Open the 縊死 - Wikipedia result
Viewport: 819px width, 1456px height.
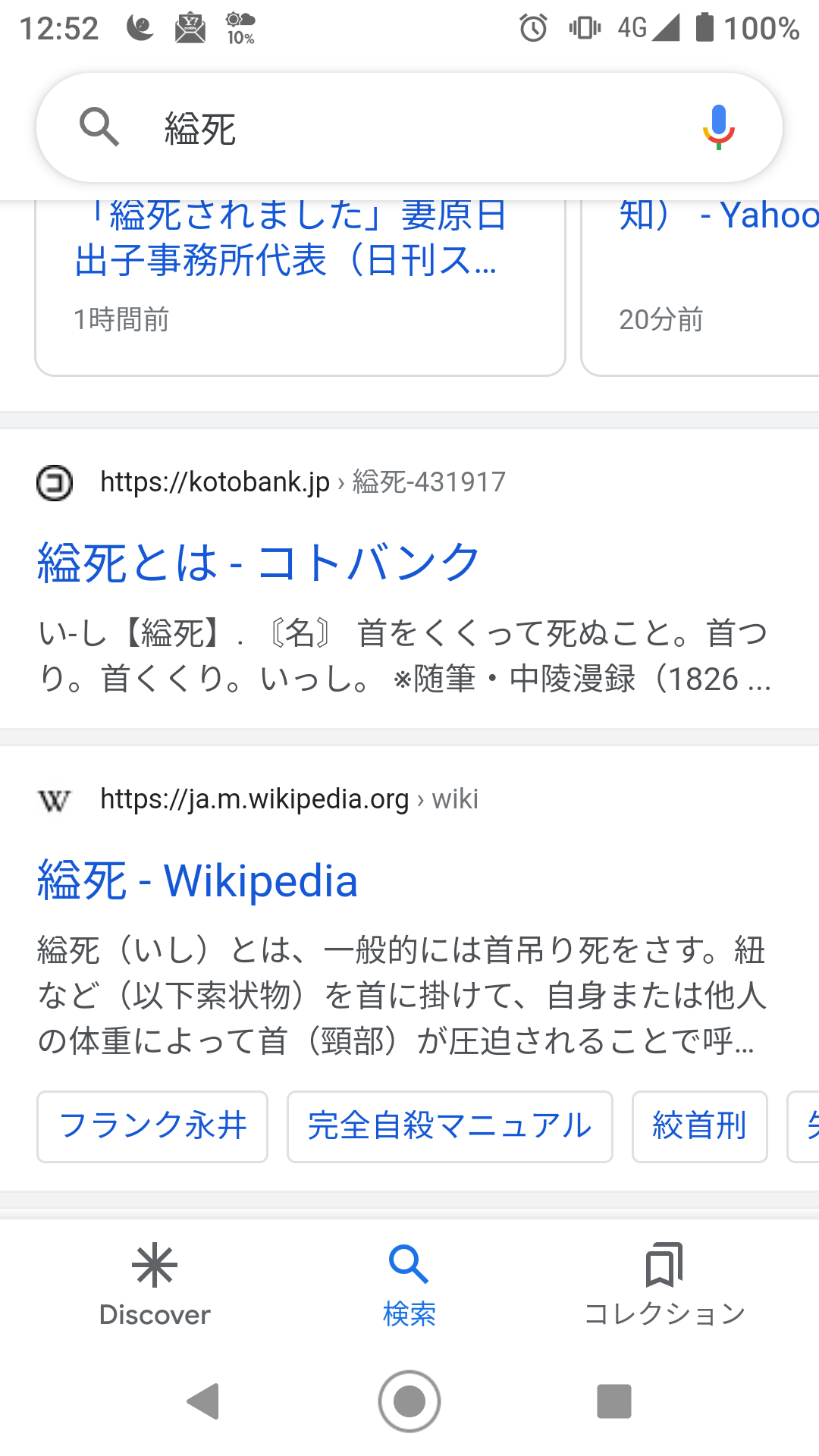197,880
